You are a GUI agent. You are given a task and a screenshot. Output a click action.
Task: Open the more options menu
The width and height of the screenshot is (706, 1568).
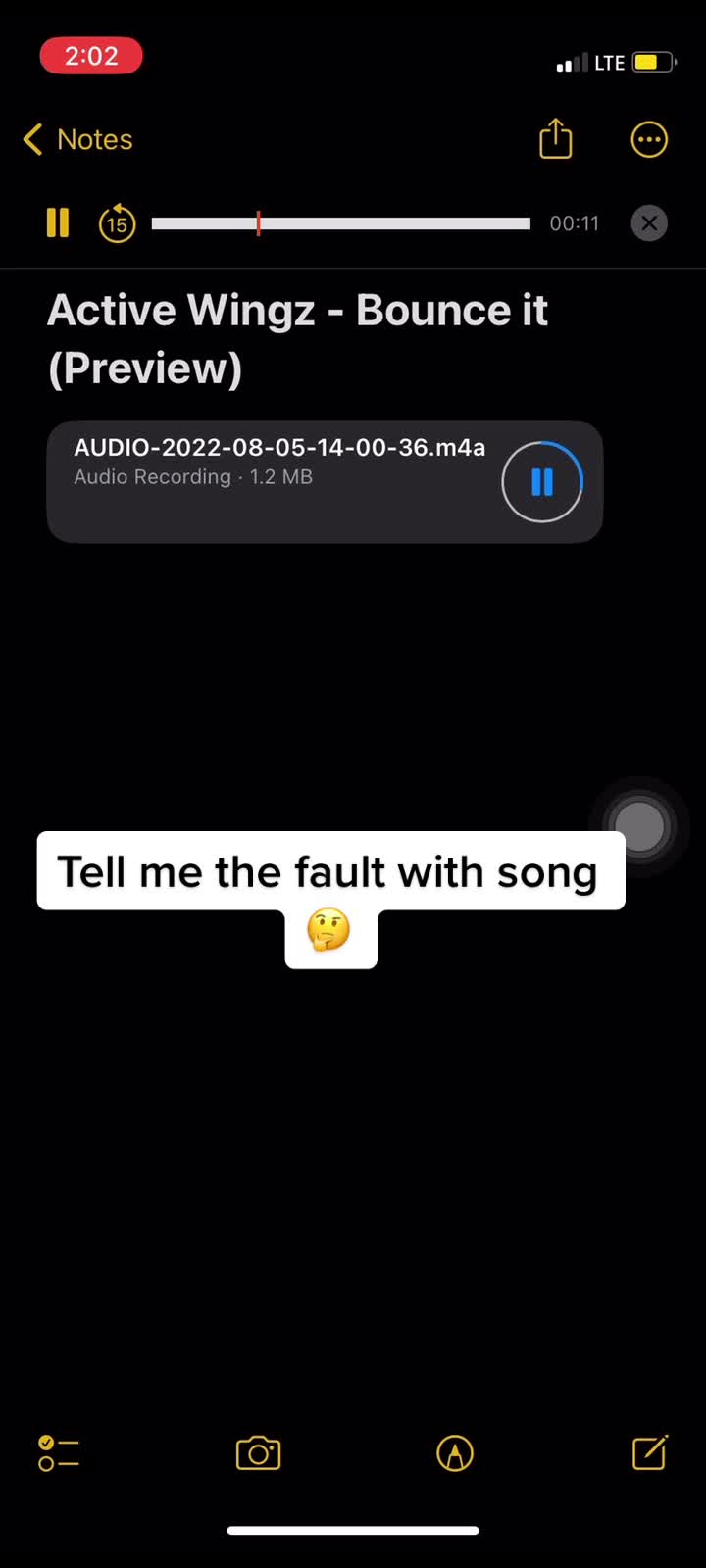[649, 139]
